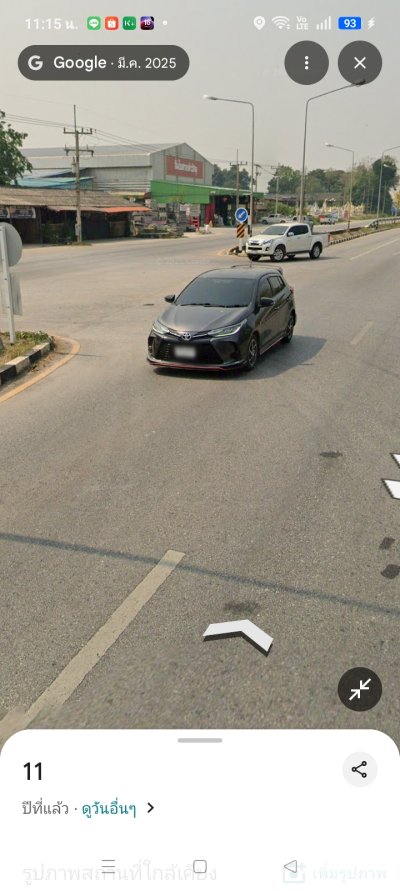Tap the collapse view button

pyautogui.click(x=360, y=689)
